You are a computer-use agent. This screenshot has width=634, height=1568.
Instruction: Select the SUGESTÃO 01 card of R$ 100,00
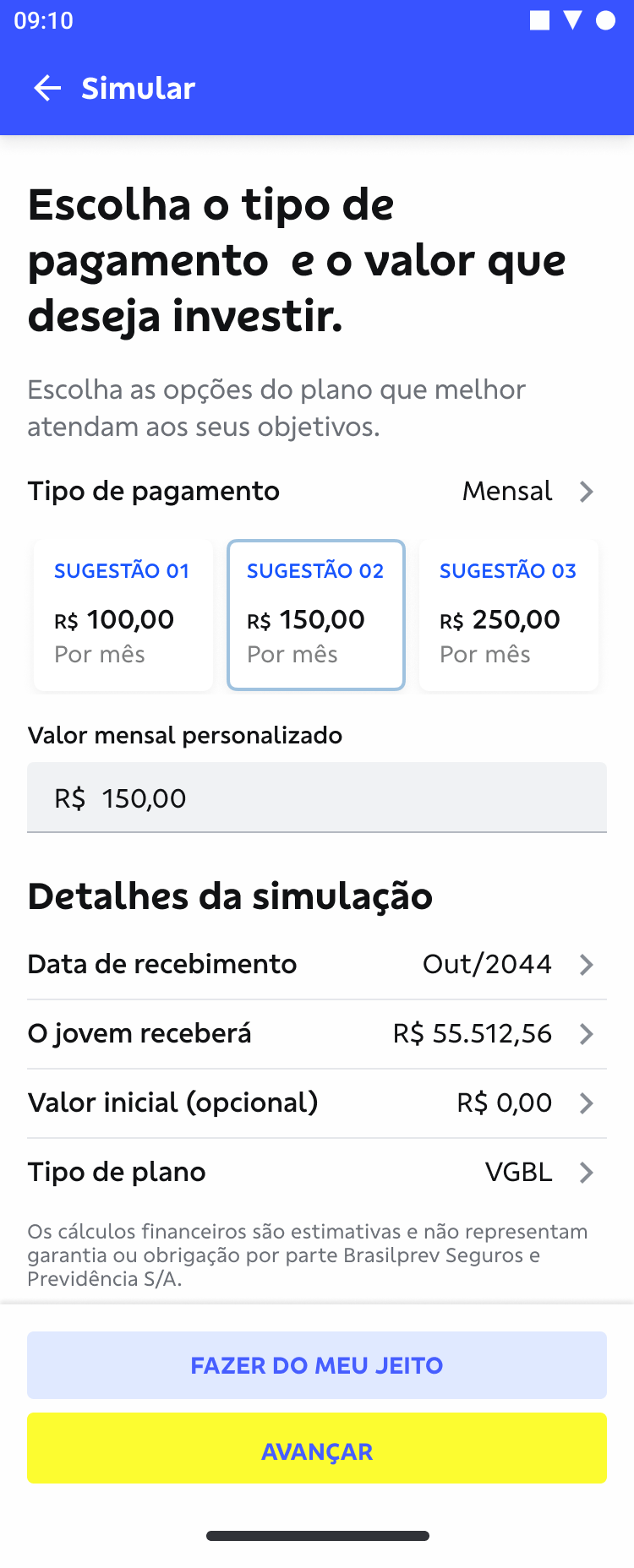click(123, 614)
